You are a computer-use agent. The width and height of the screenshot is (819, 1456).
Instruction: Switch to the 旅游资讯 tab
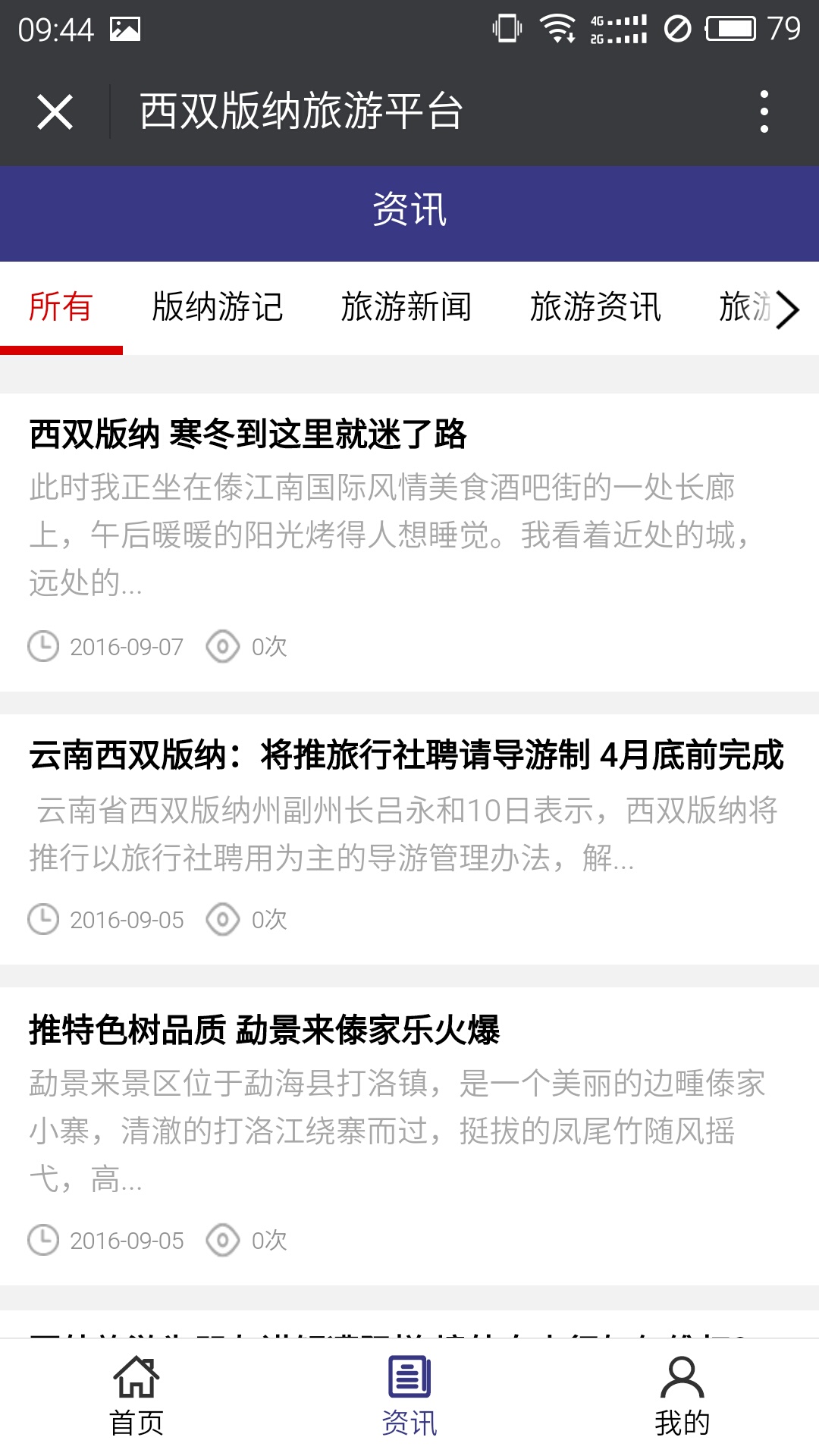pos(595,308)
